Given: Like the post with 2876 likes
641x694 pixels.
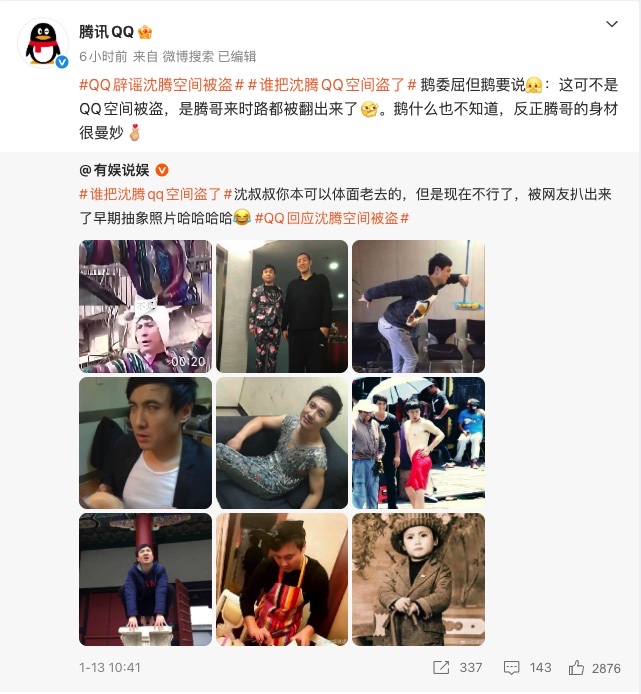Looking at the screenshot, I should (x=595, y=667).
